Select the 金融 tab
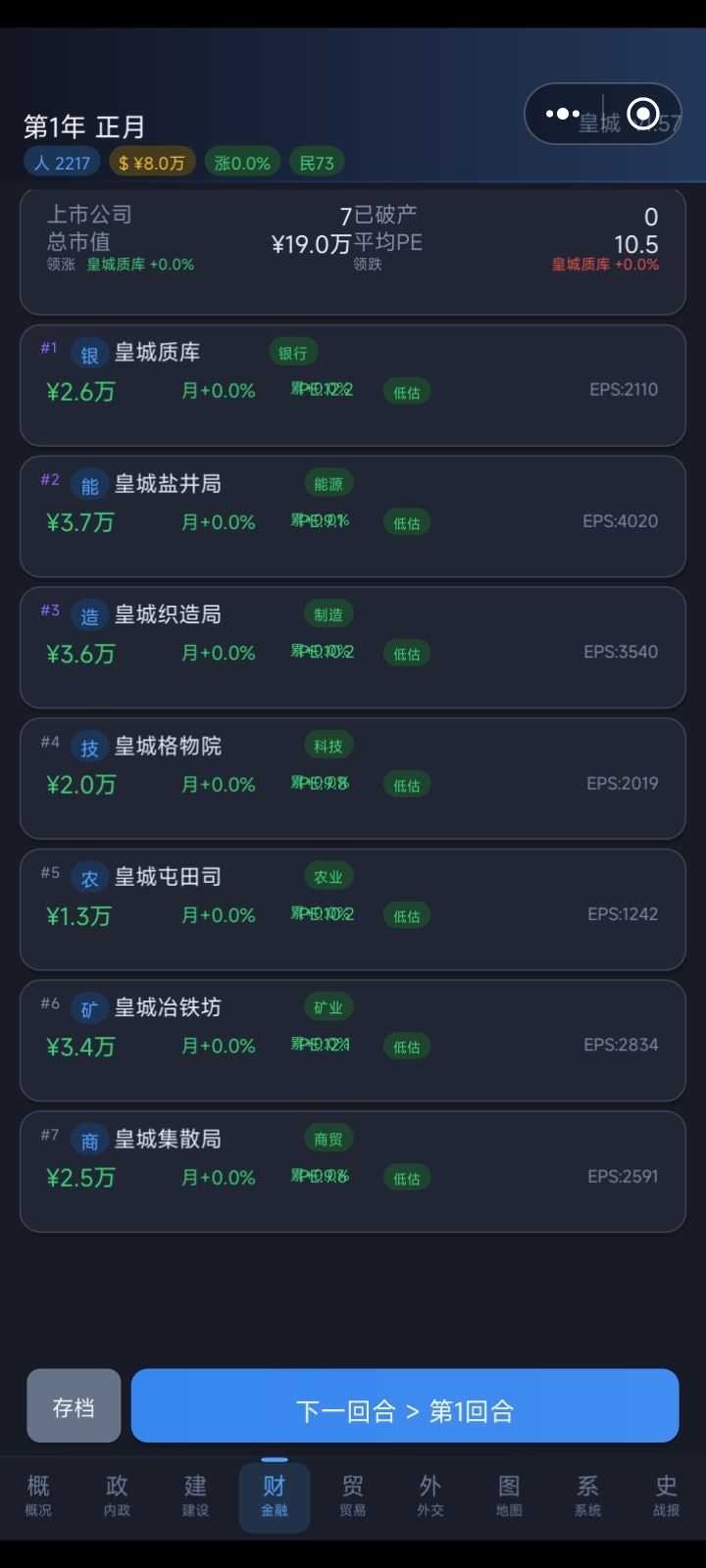 click(275, 1495)
